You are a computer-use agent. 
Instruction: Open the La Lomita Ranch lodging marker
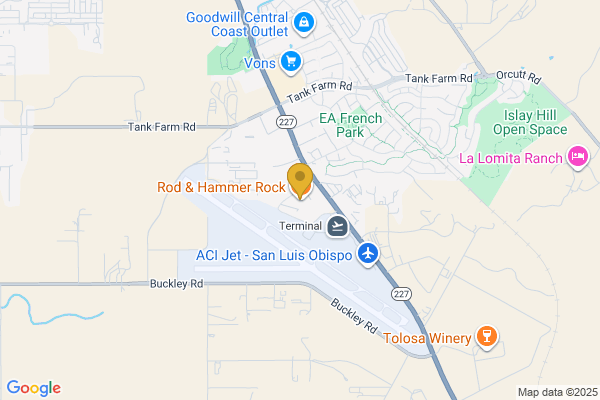577,157
